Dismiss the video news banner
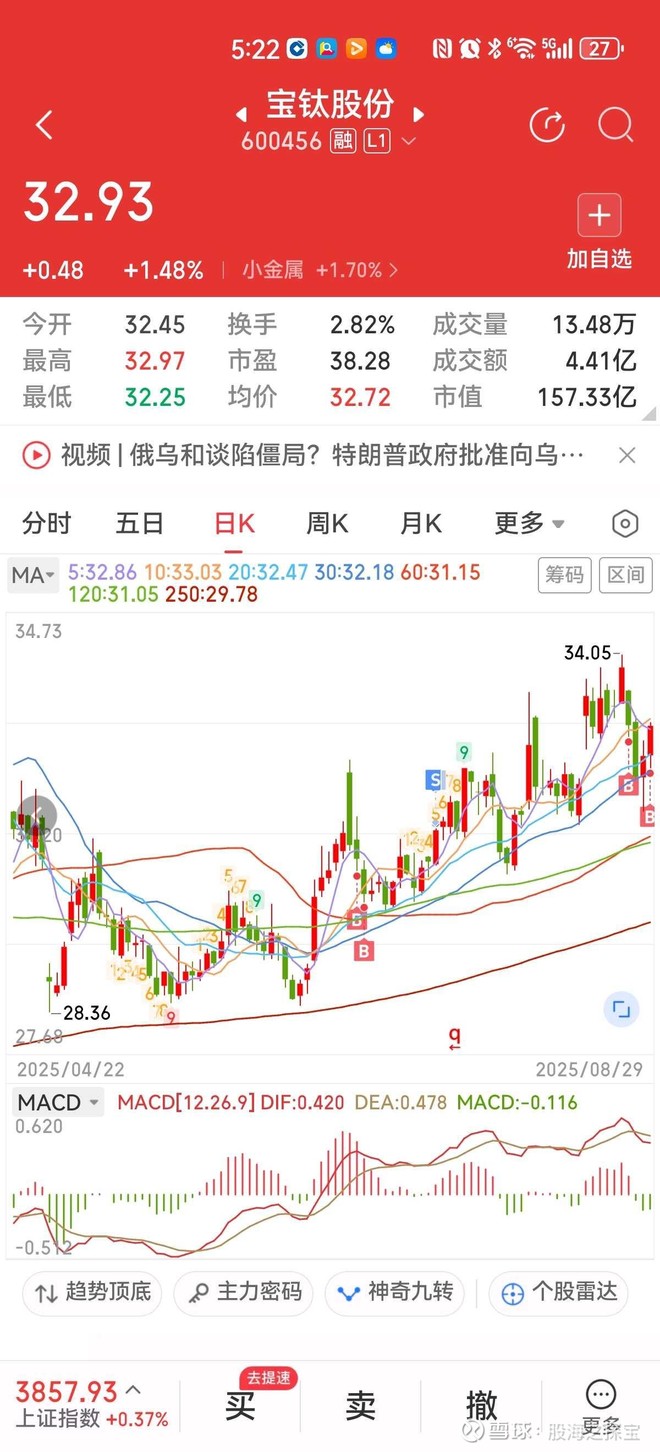 (x=627, y=456)
